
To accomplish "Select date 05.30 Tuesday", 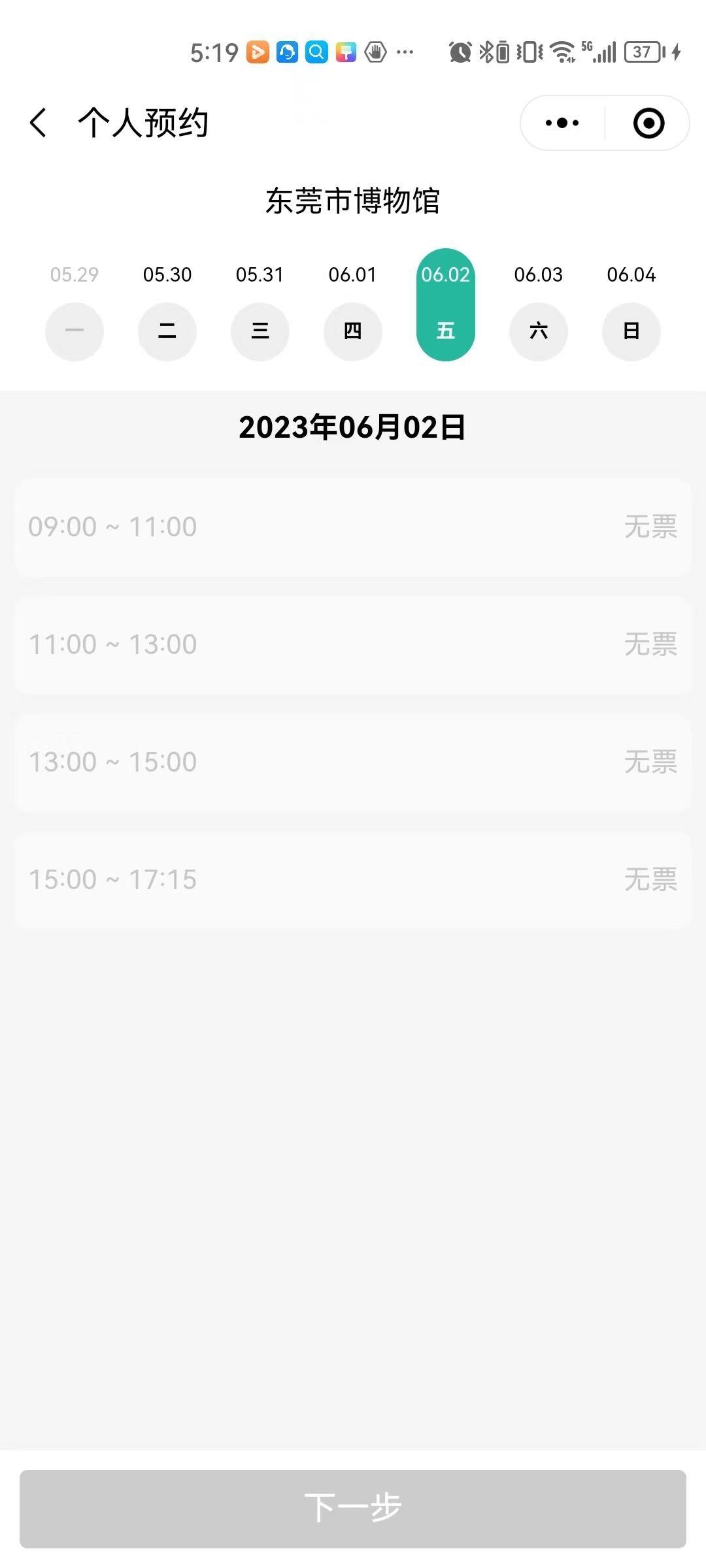I will tap(167, 304).
